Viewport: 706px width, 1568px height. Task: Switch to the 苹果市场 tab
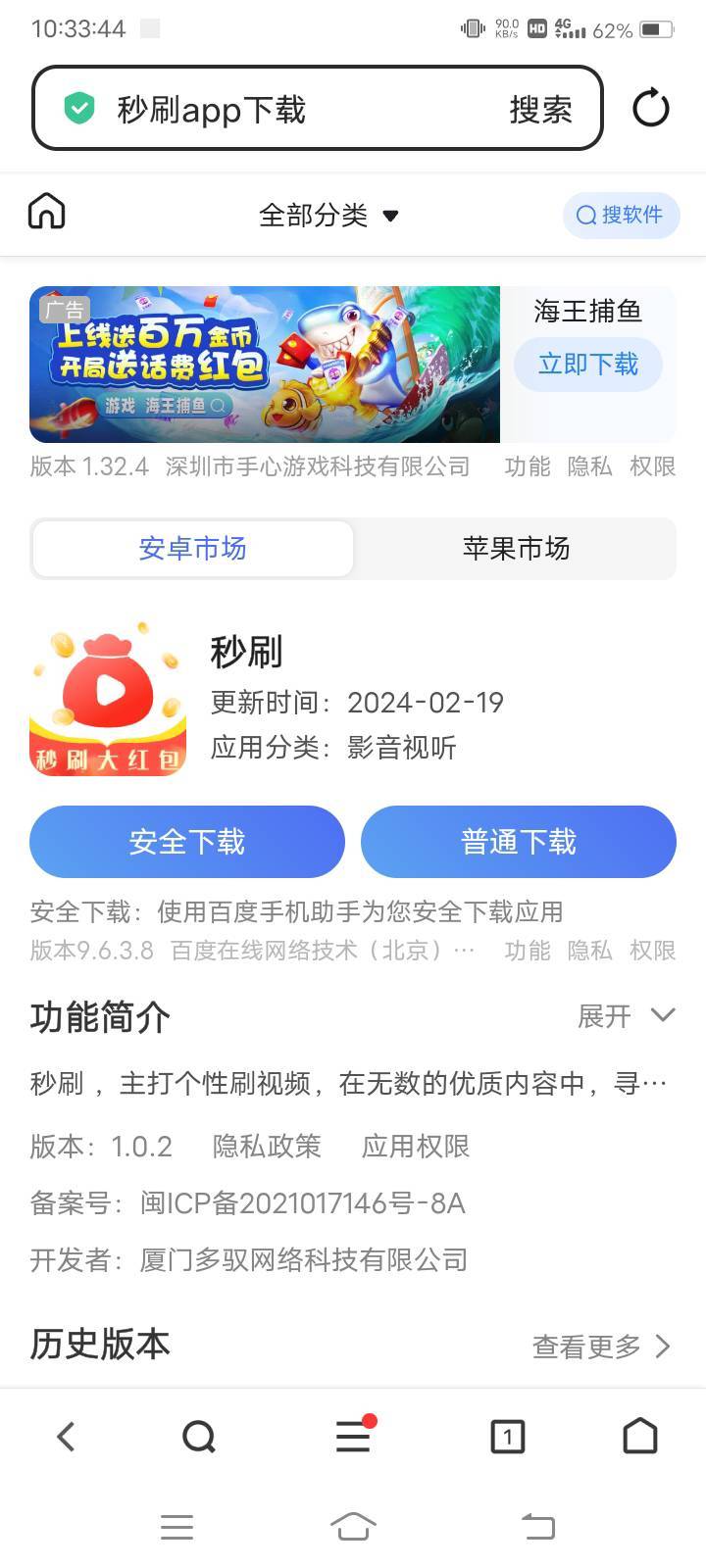(515, 549)
